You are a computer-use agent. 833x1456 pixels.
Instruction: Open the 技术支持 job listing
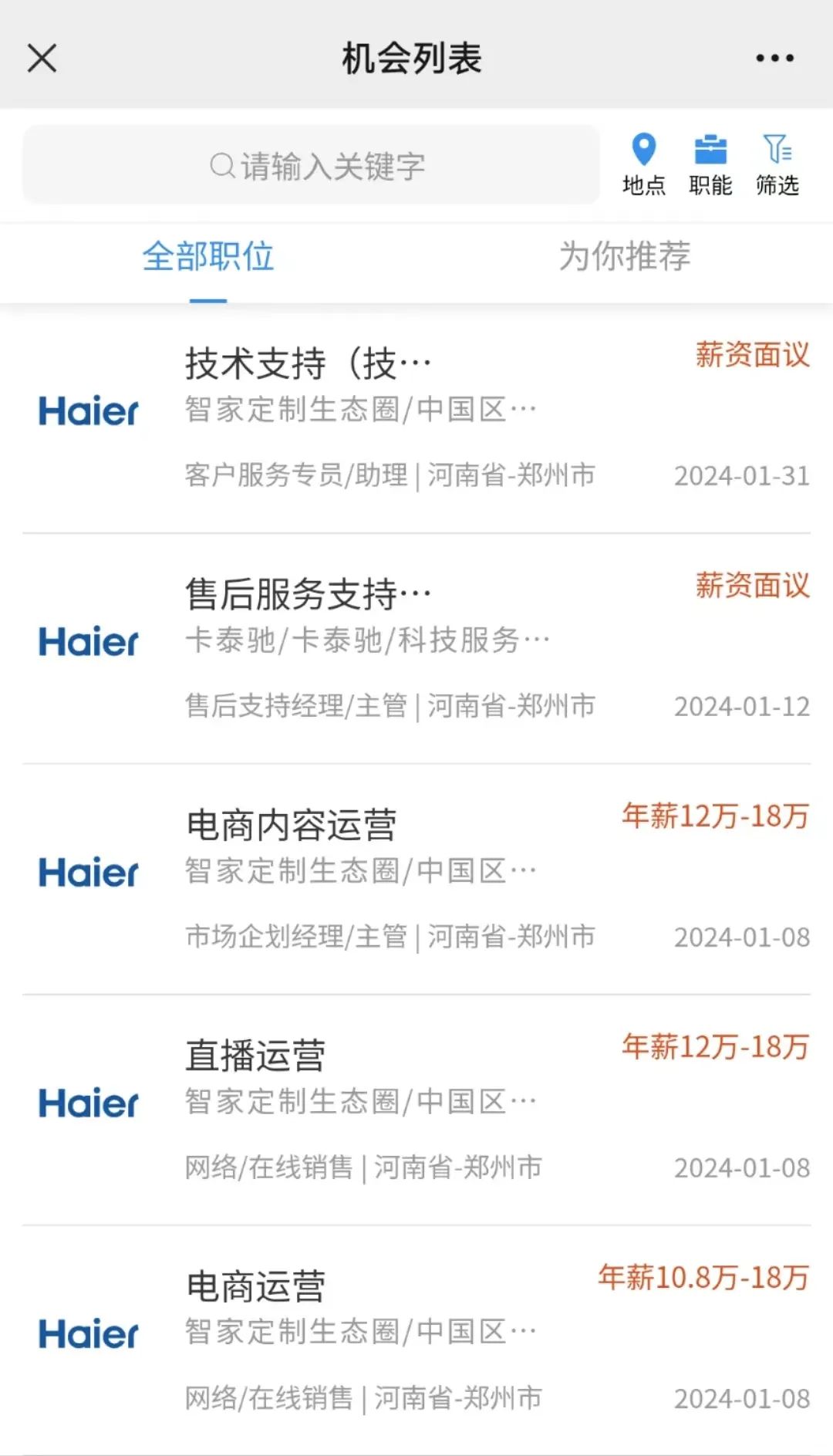416,417
